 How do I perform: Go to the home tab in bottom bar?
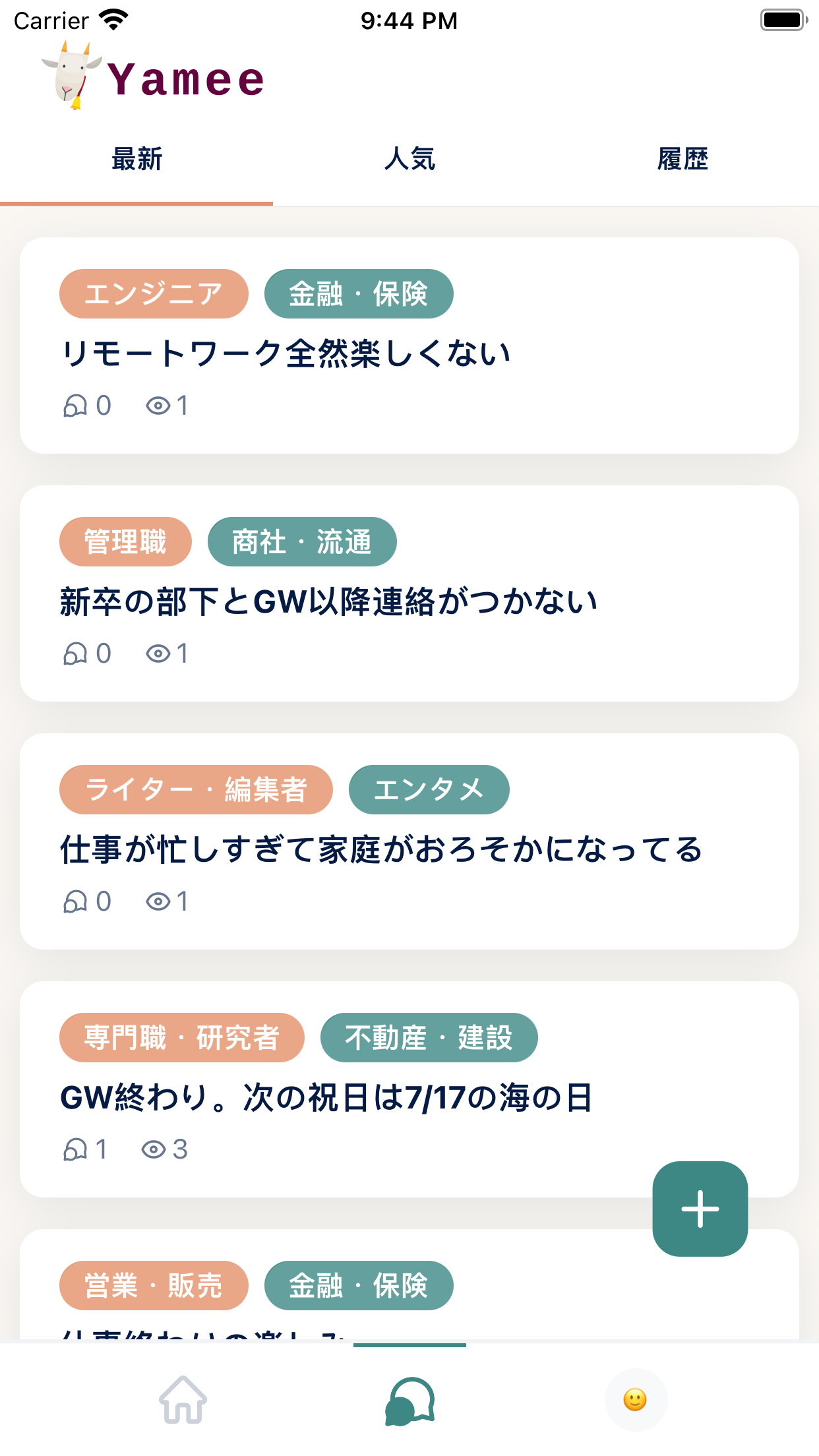[x=183, y=1399]
